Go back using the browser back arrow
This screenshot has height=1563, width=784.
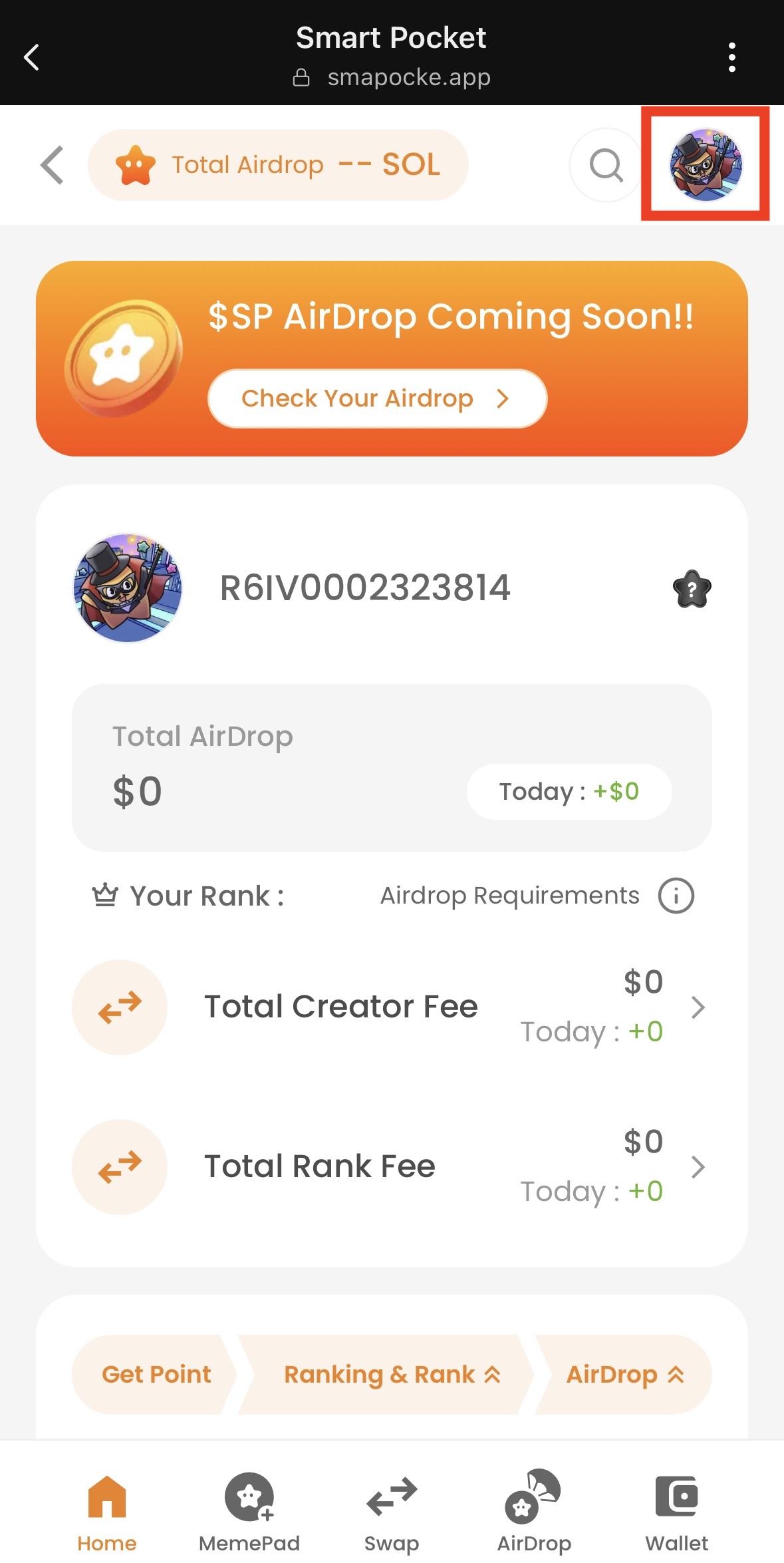(31, 57)
